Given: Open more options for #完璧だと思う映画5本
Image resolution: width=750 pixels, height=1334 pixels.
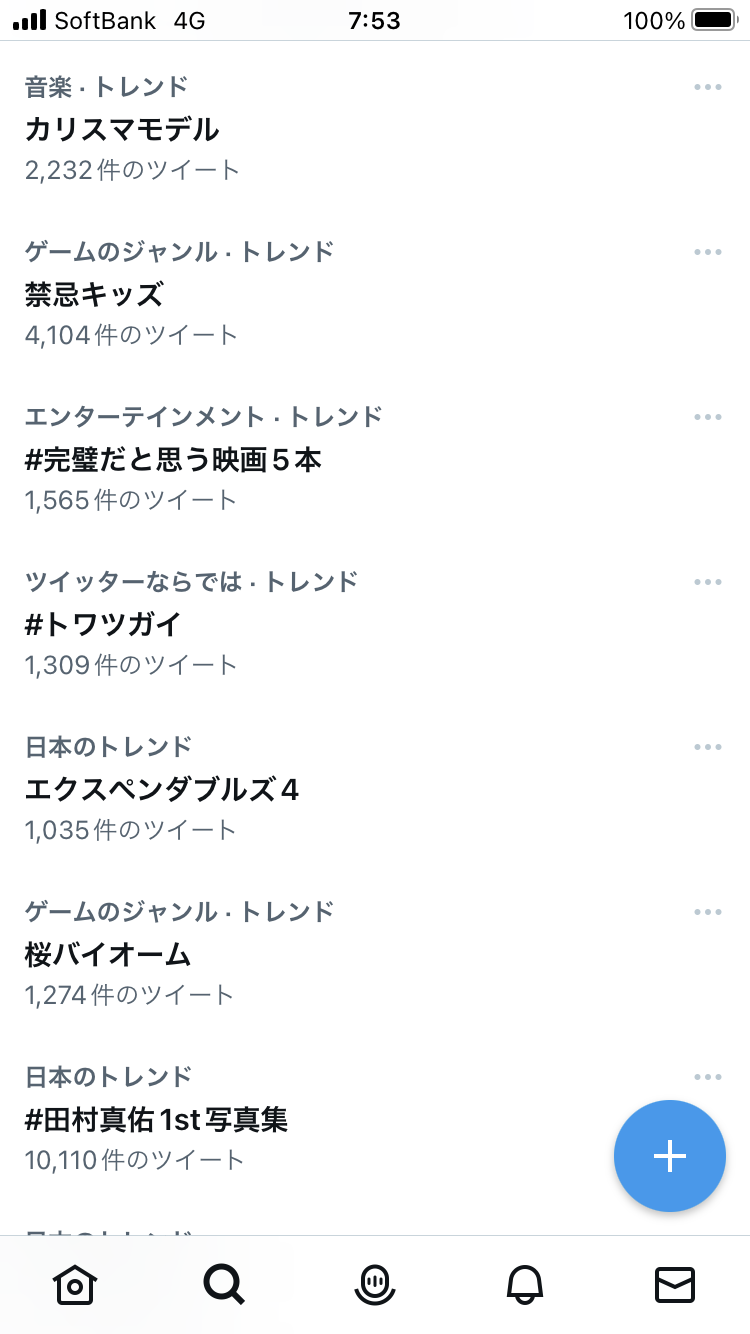Looking at the screenshot, I should [708, 417].
